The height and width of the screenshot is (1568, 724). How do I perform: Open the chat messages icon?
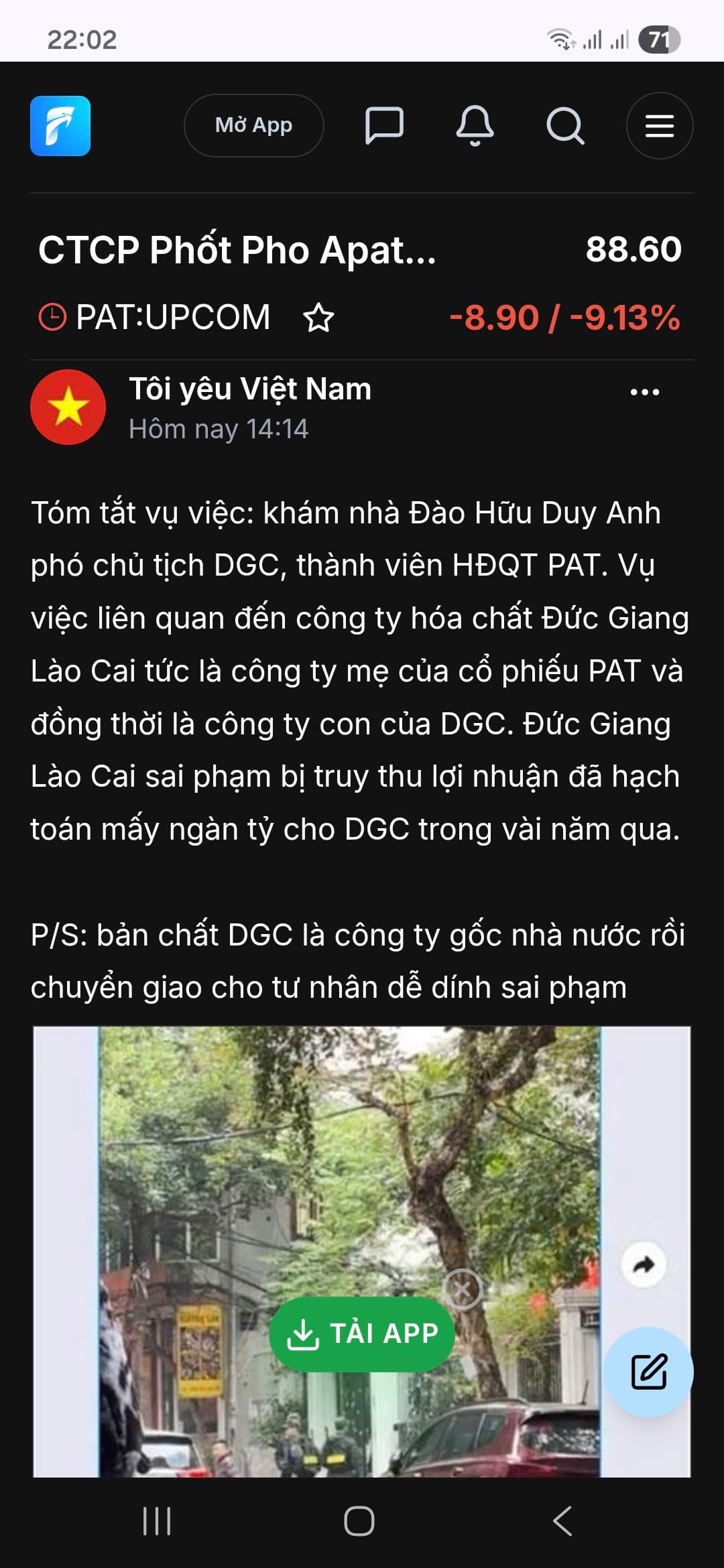[384, 125]
